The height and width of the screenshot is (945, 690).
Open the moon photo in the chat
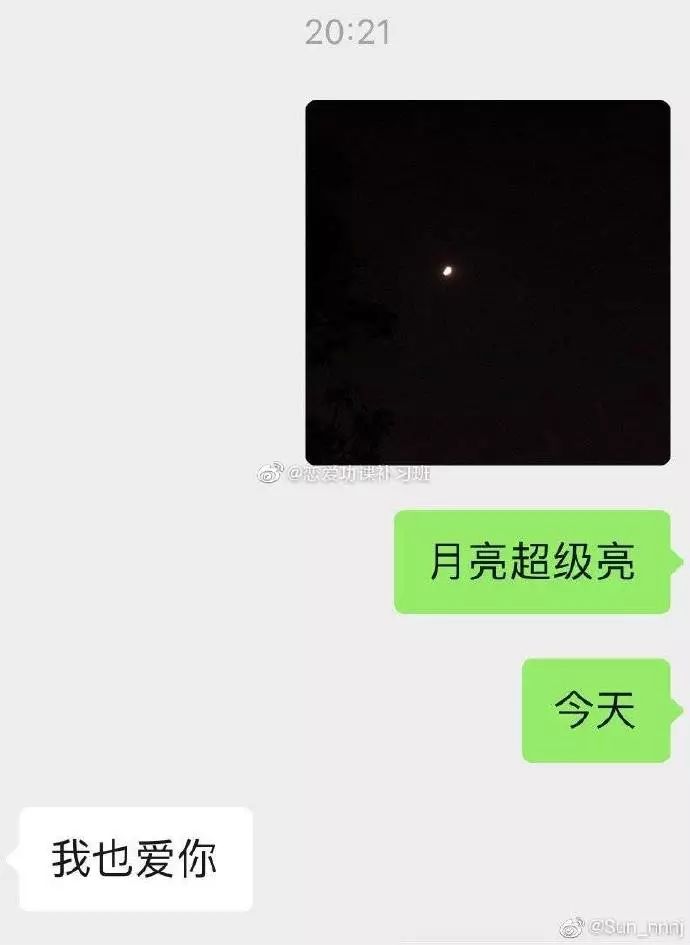tap(487, 282)
